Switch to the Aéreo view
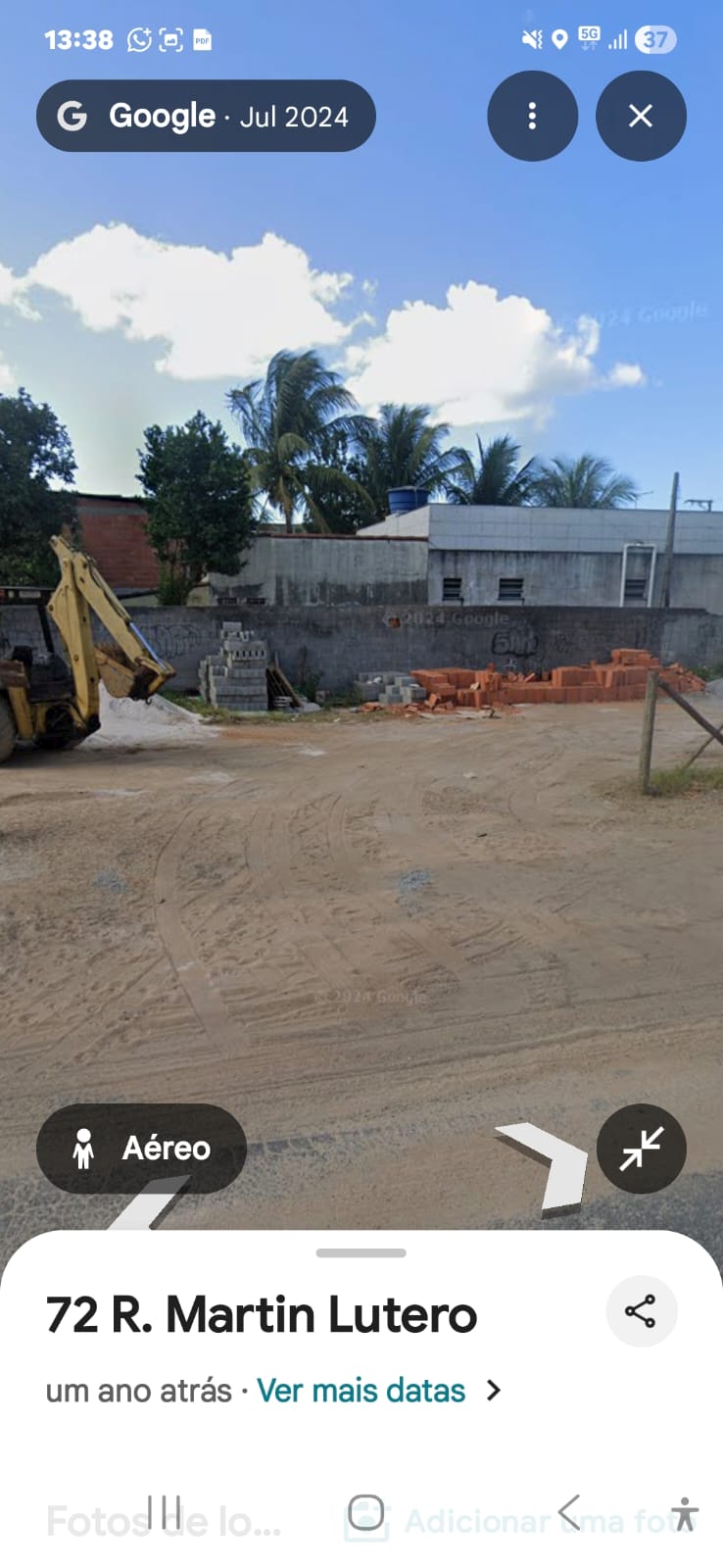This screenshot has height=1568, width=723. 141,1148
